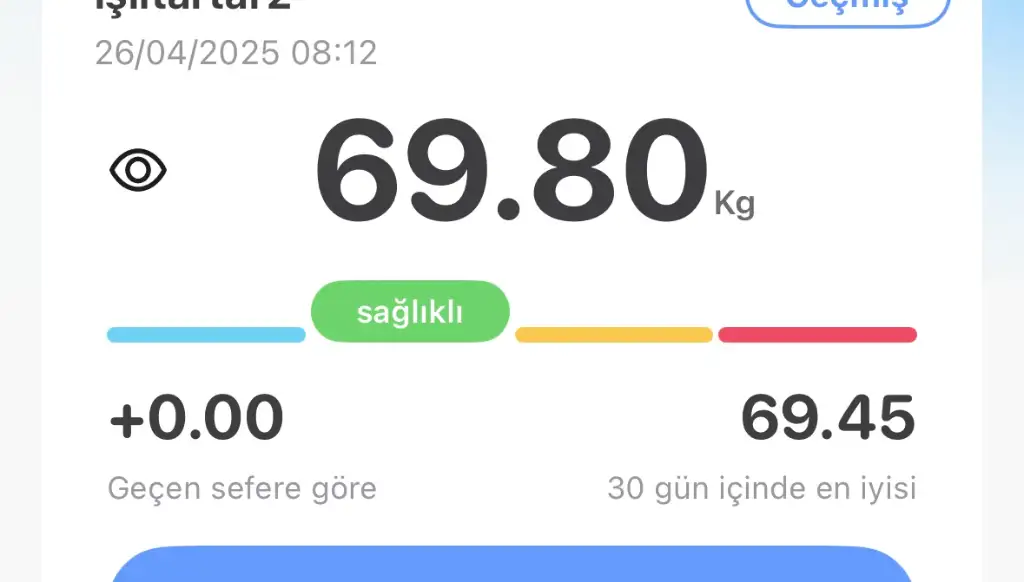Tap the large blue button below the stats
Image resolution: width=1024 pixels, height=582 pixels.
(x=511, y=565)
